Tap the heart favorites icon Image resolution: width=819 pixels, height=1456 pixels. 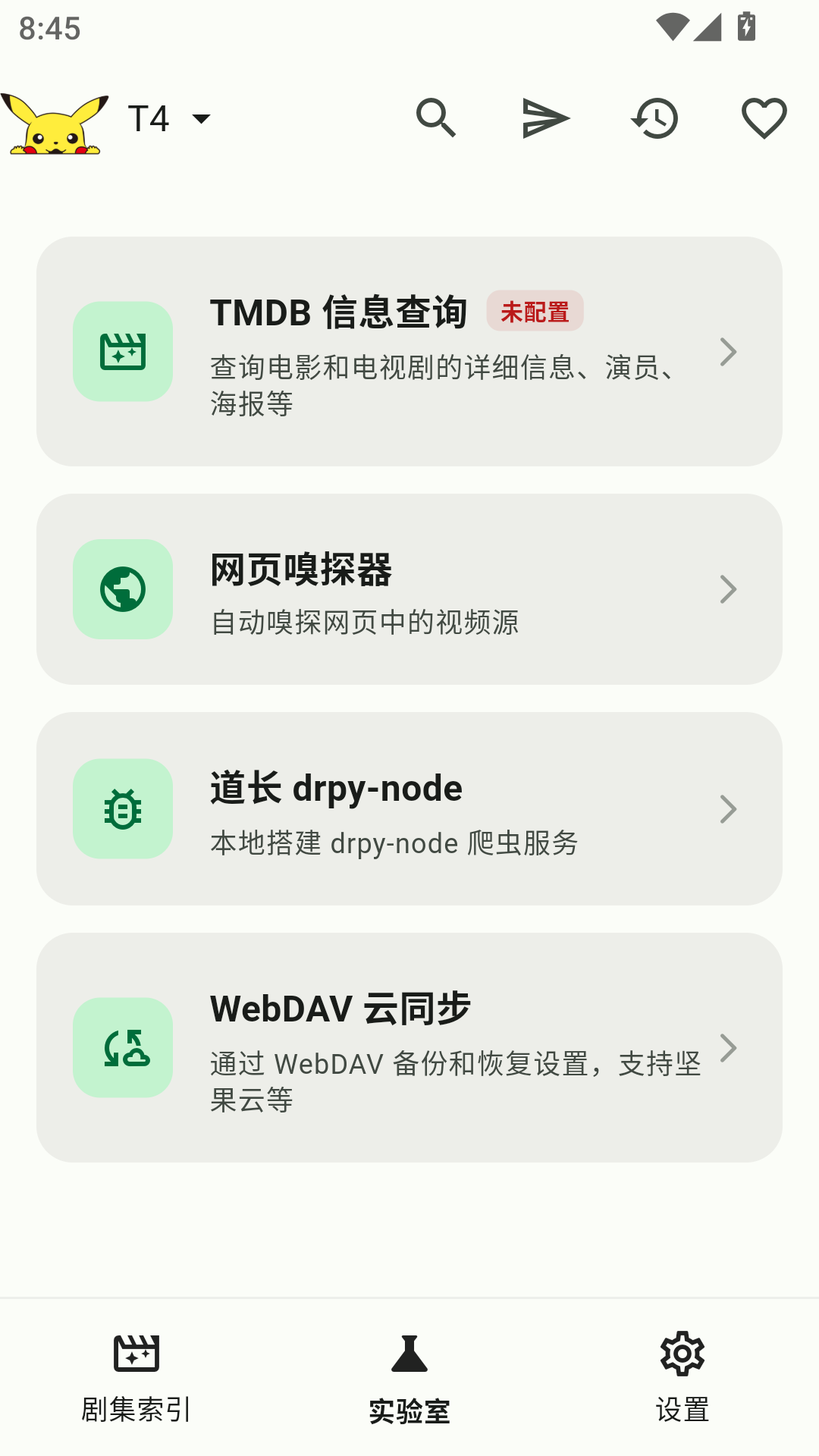coord(764,118)
